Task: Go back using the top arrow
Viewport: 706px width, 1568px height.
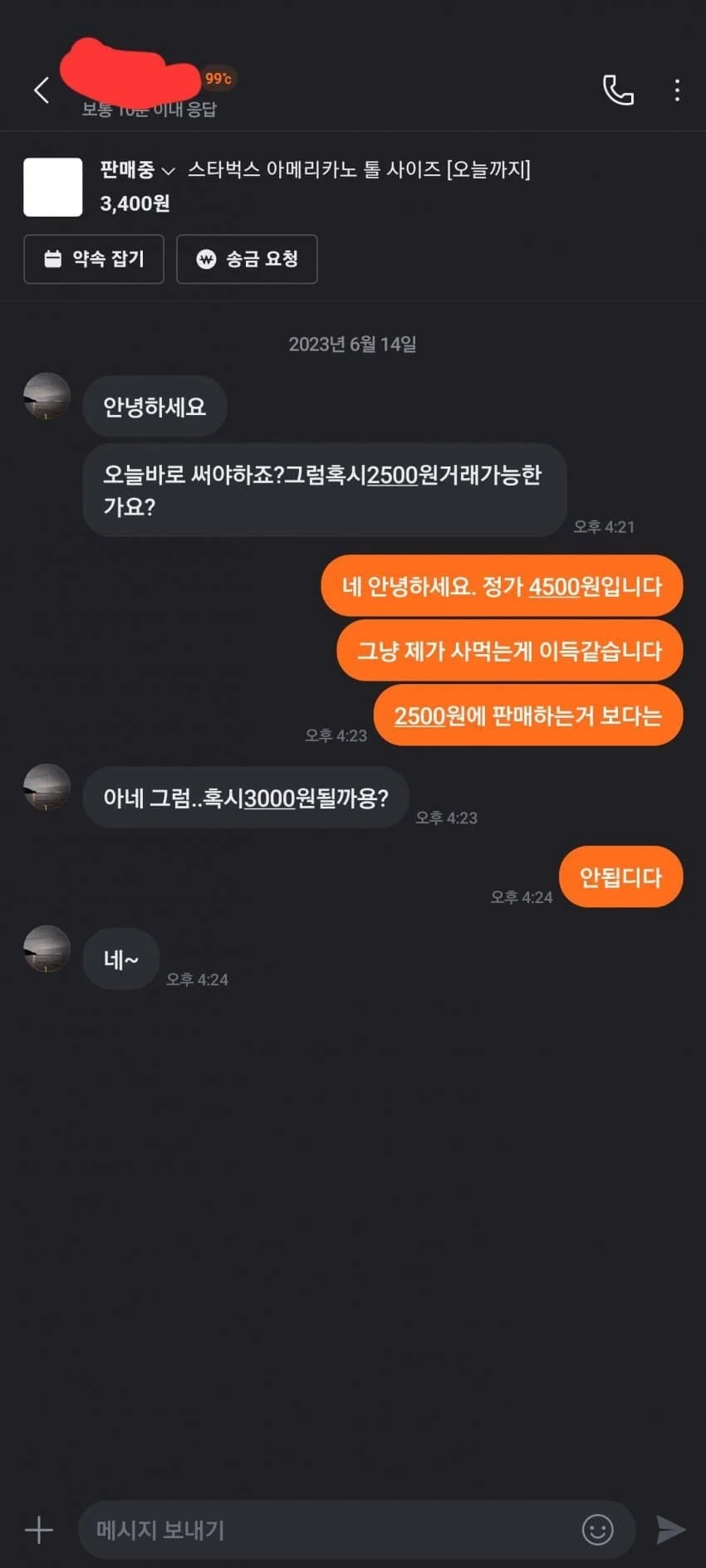Action: pos(42,90)
